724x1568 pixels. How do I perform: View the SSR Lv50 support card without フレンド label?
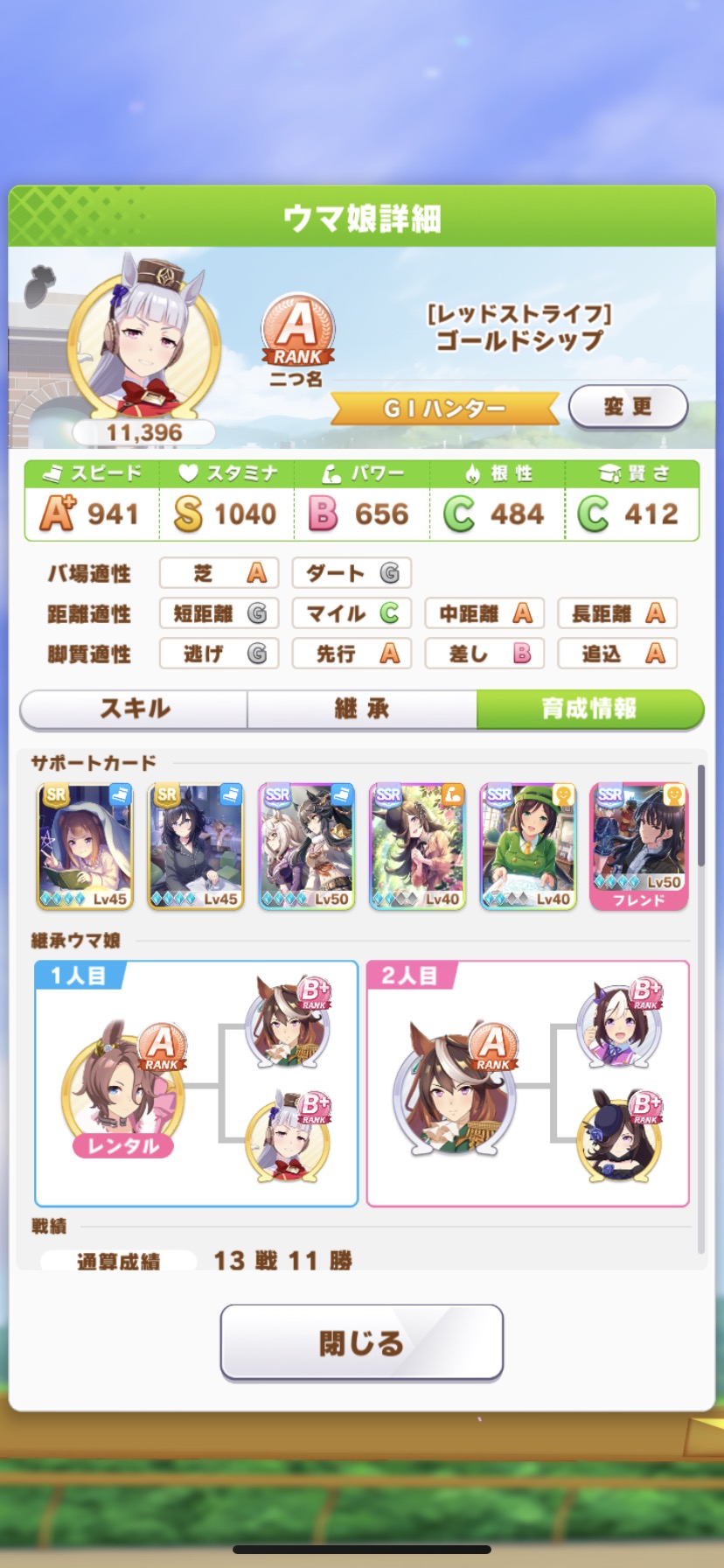point(306,846)
